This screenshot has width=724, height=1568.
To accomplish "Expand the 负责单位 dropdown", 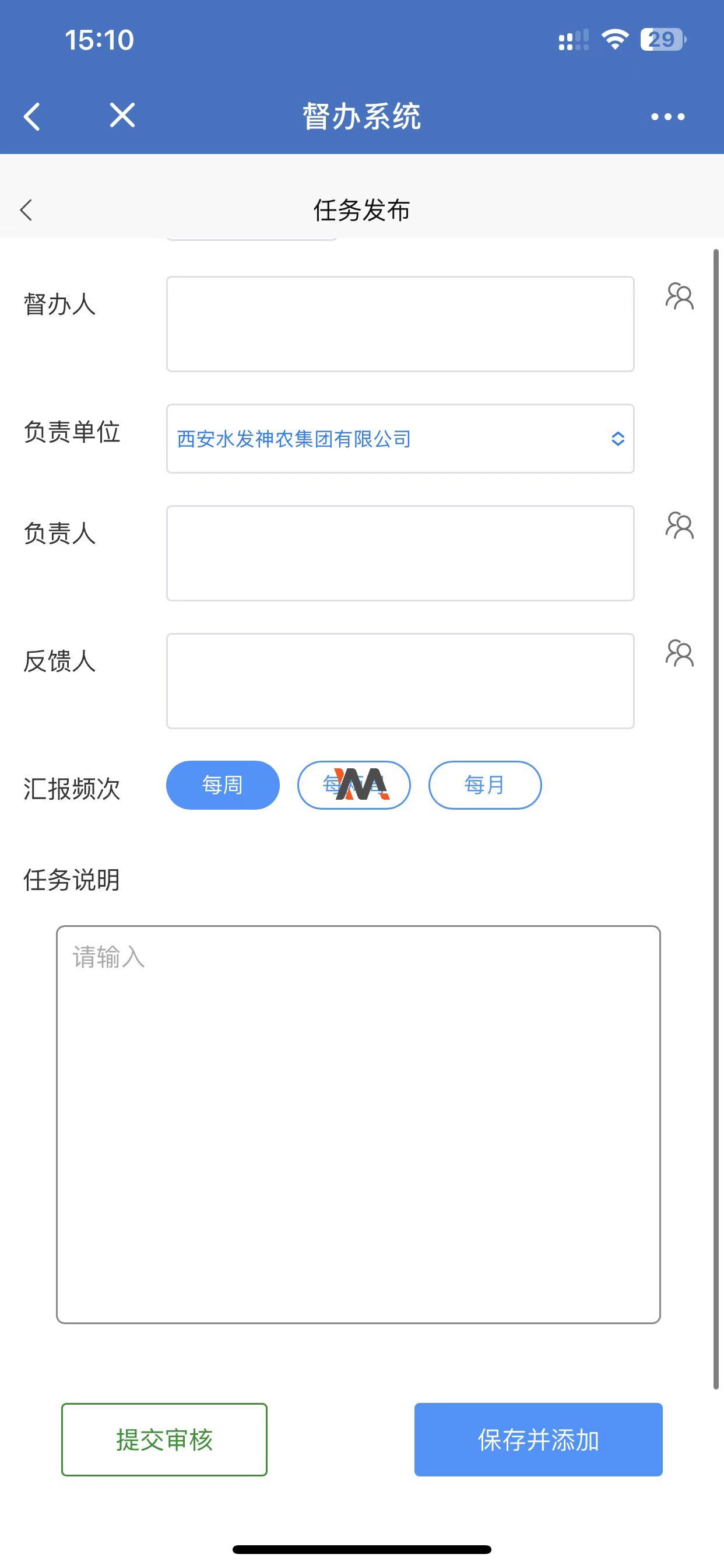I will point(400,438).
